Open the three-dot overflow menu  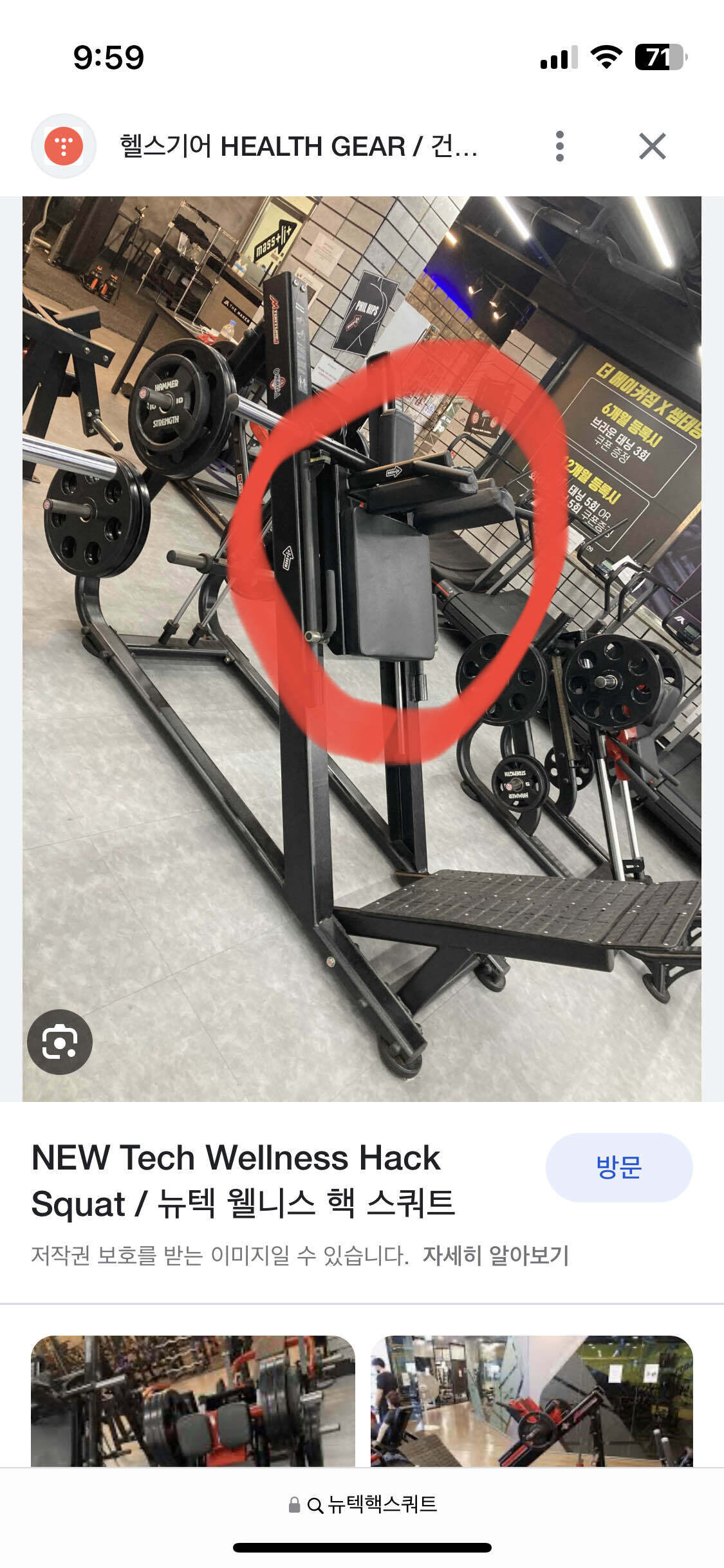559,146
